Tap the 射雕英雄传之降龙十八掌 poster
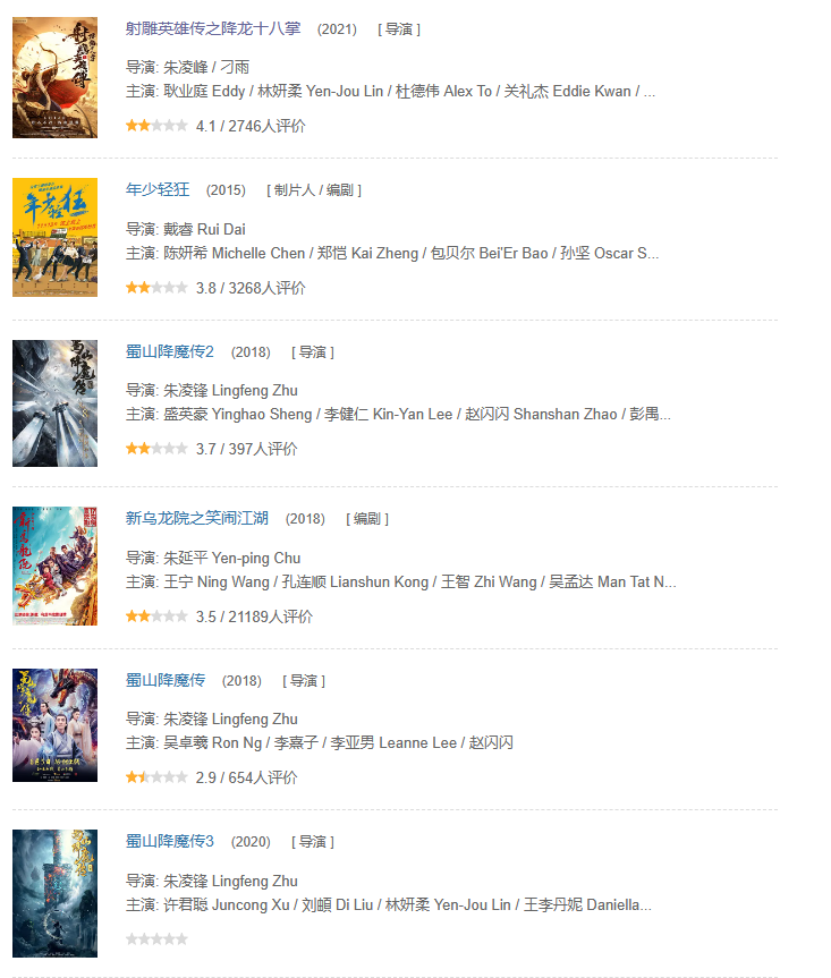 [55, 77]
